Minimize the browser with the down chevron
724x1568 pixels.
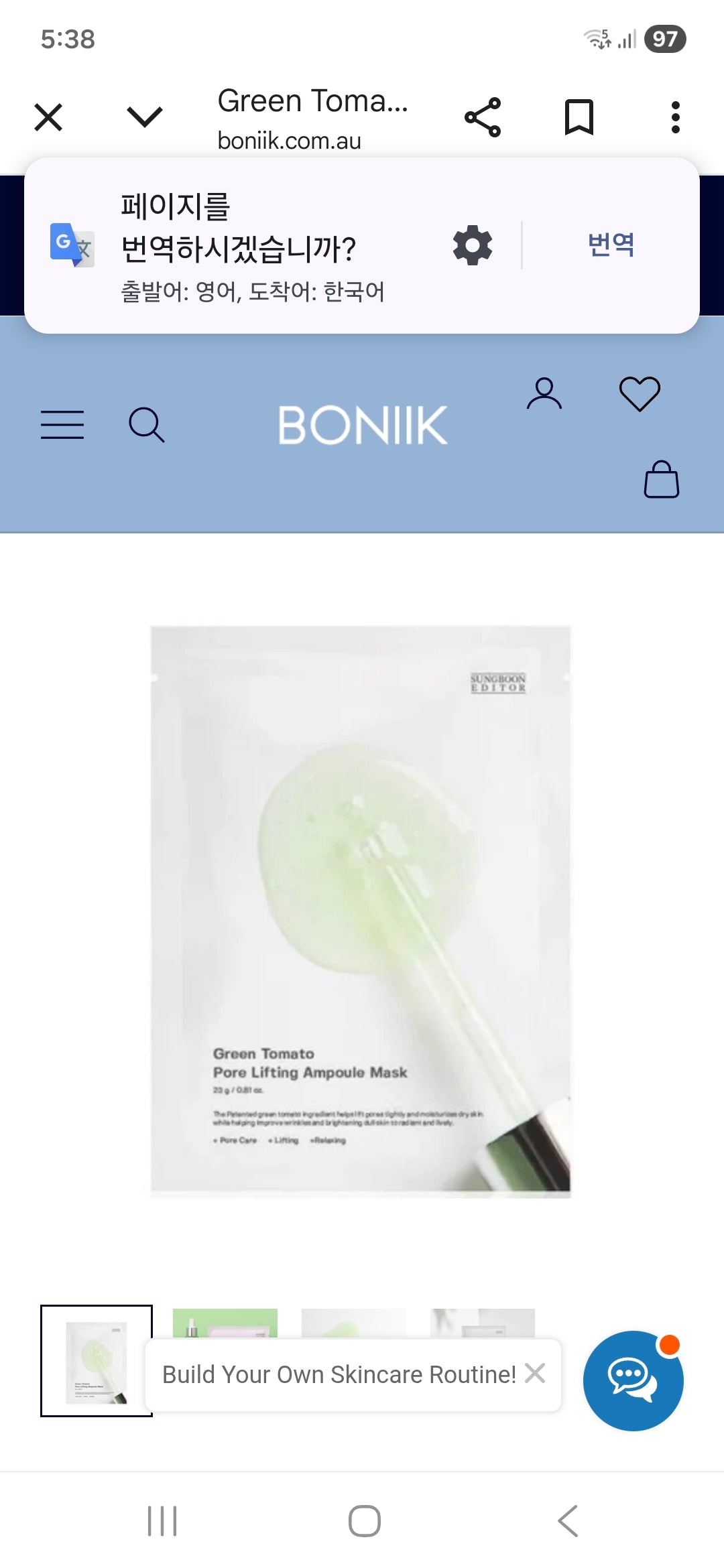pos(145,117)
